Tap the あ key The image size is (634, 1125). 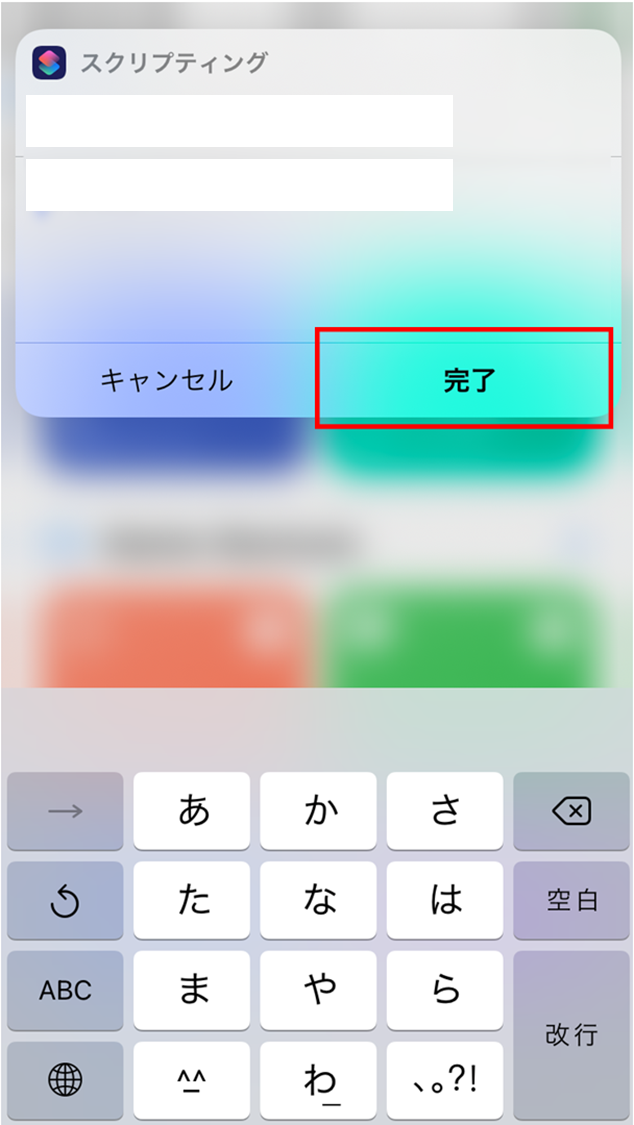(192, 811)
